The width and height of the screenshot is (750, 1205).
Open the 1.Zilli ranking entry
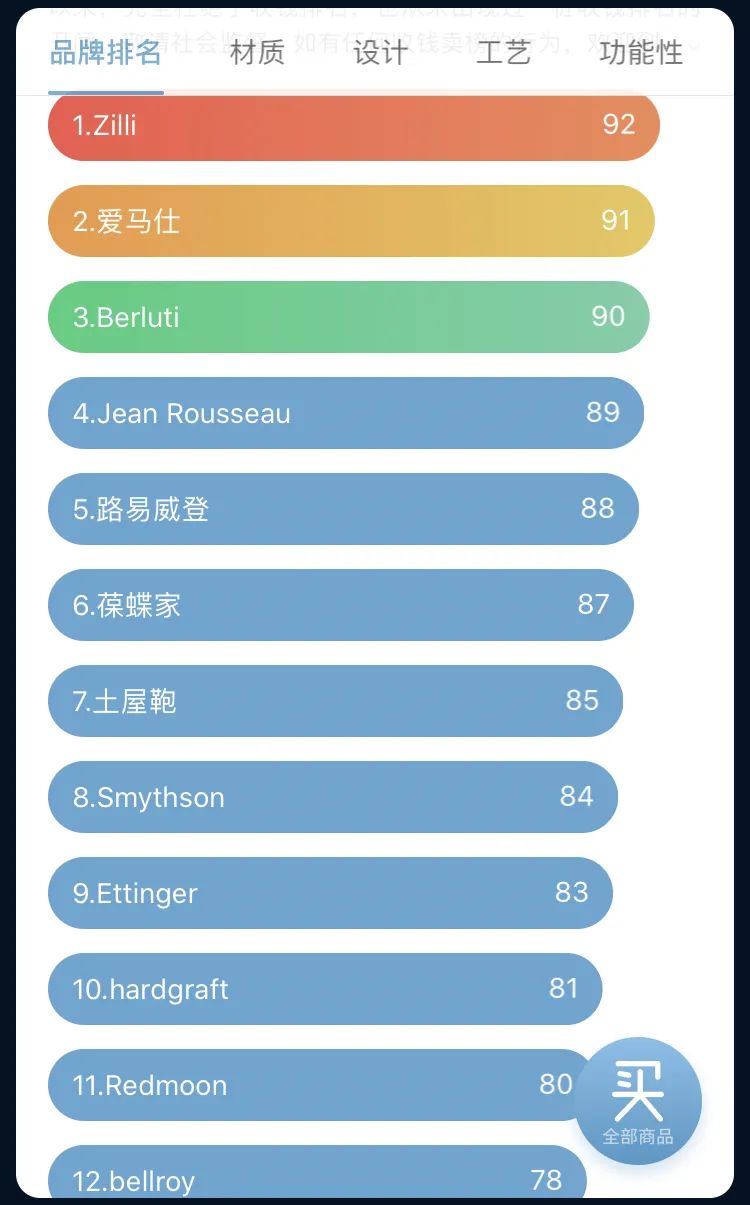click(x=353, y=125)
